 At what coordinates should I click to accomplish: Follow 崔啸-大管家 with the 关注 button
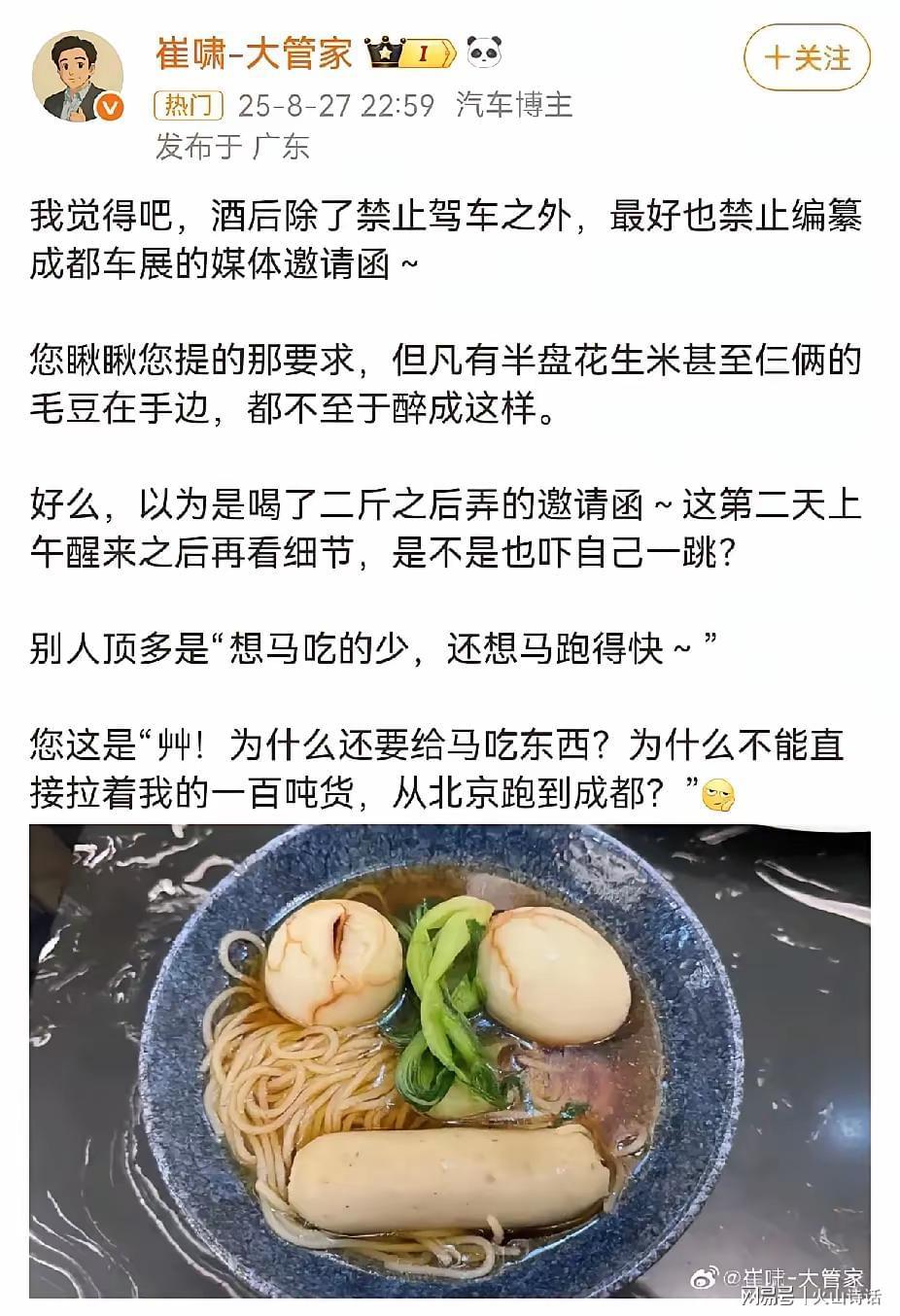tap(807, 58)
